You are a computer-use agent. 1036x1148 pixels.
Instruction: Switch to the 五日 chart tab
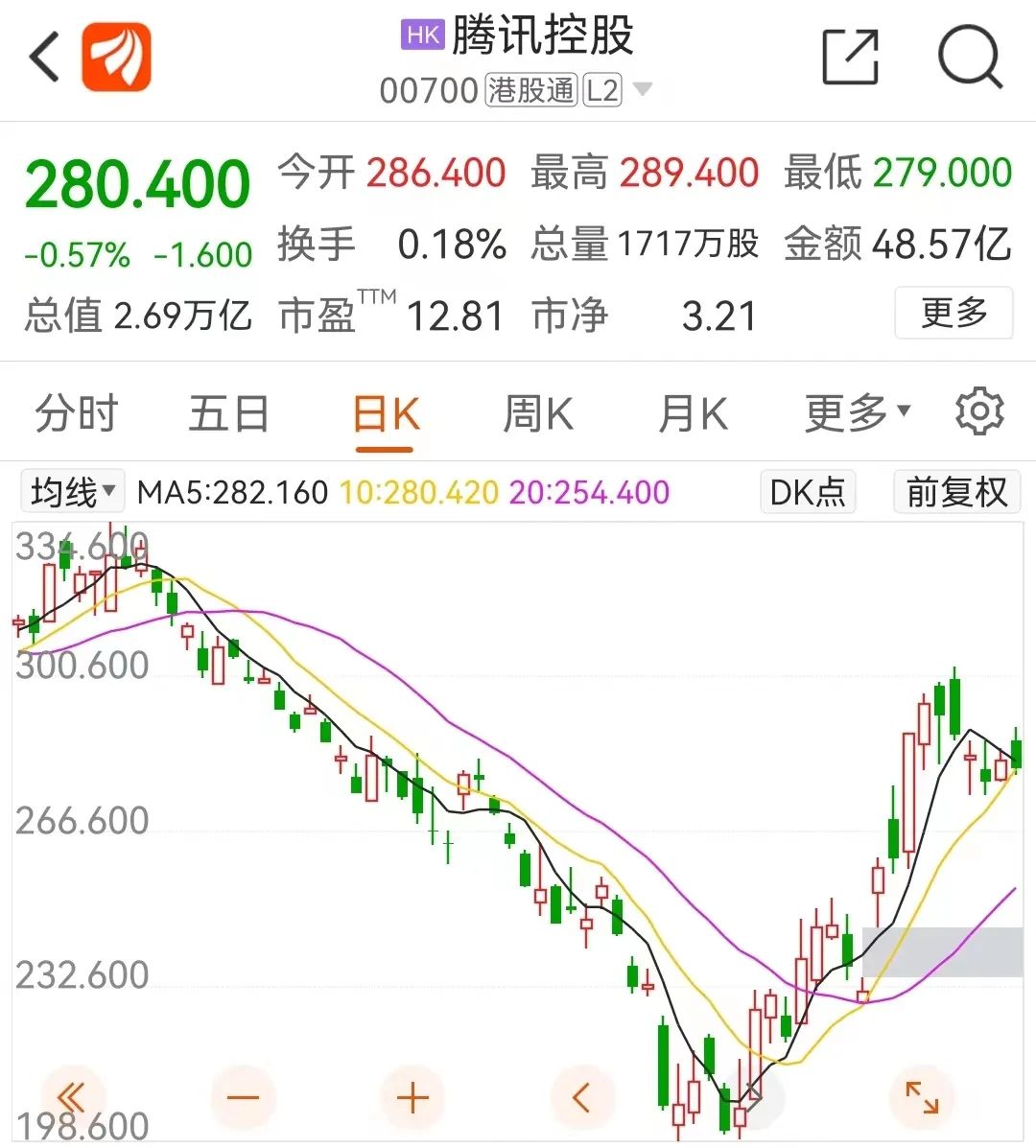click(x=228, y=414)
